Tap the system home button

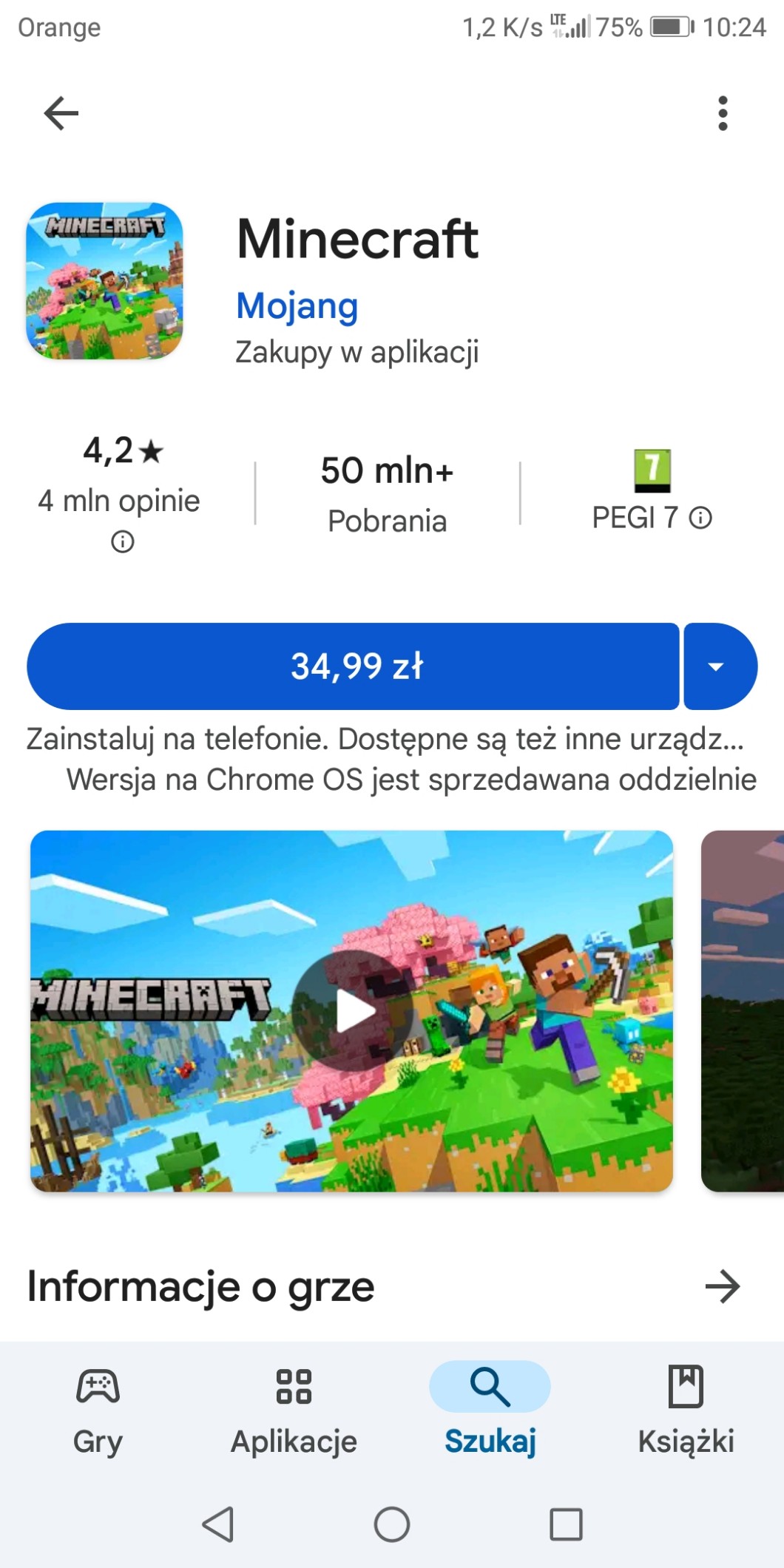(392, 1524)
